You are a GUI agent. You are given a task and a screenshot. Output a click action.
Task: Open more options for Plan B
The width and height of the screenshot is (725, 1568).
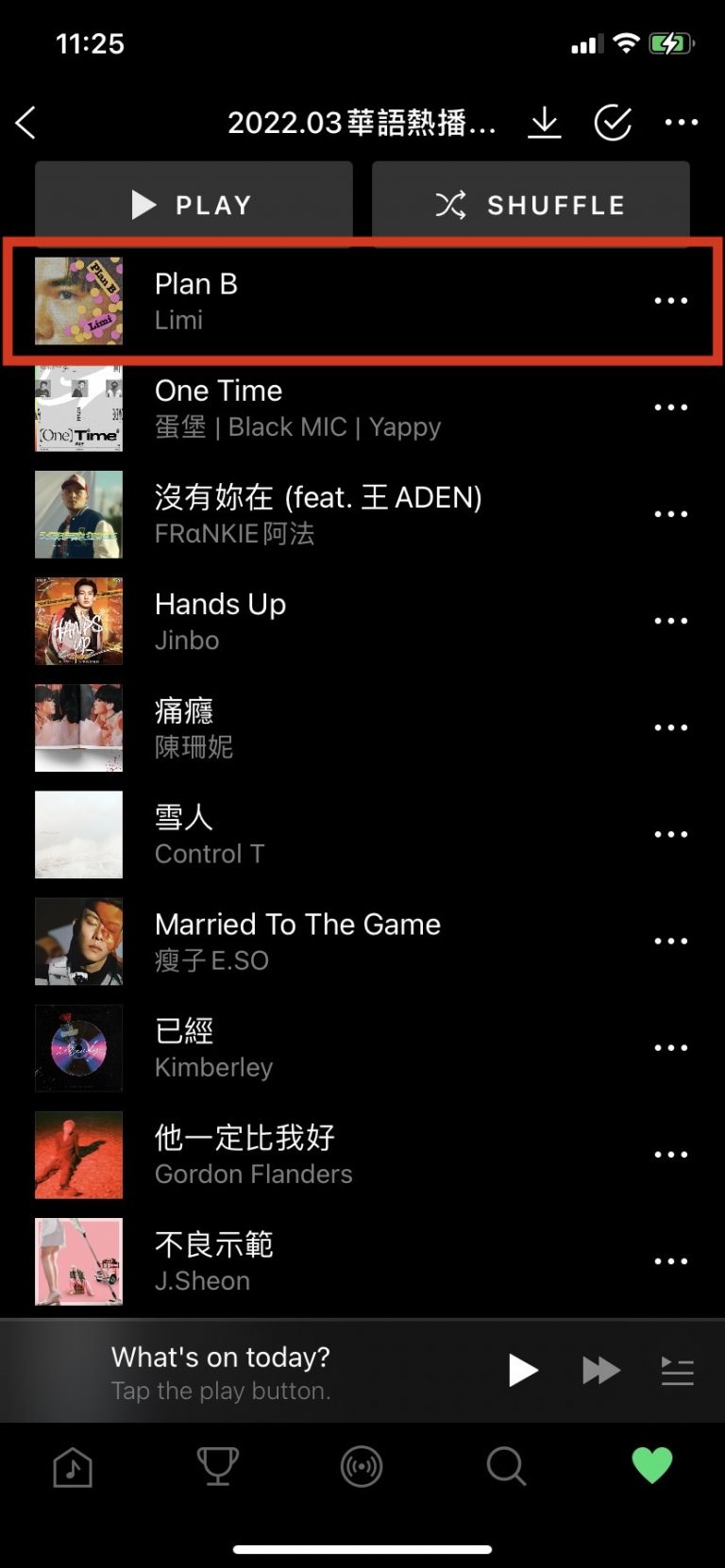(670, 301)
